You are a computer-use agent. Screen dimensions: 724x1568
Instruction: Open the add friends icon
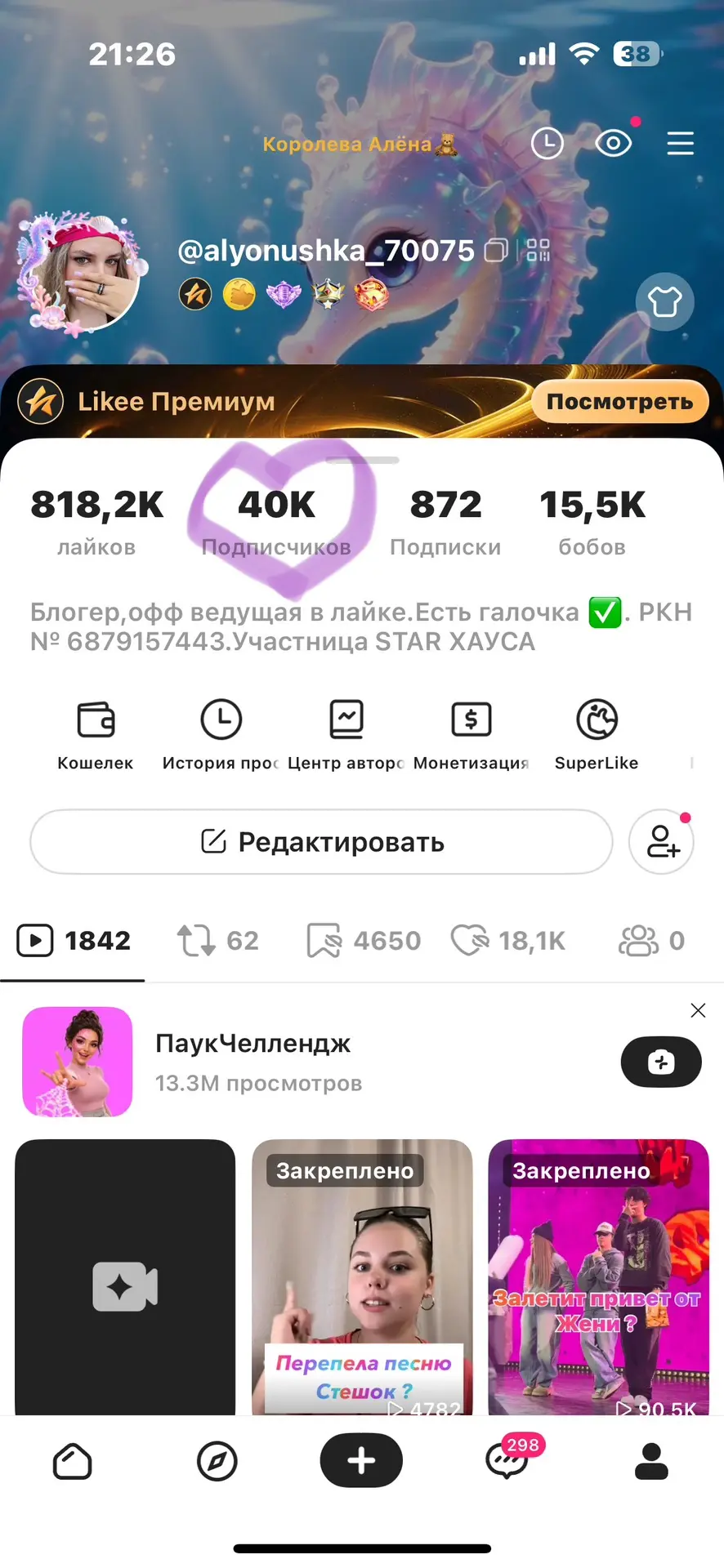coord(661,842)
